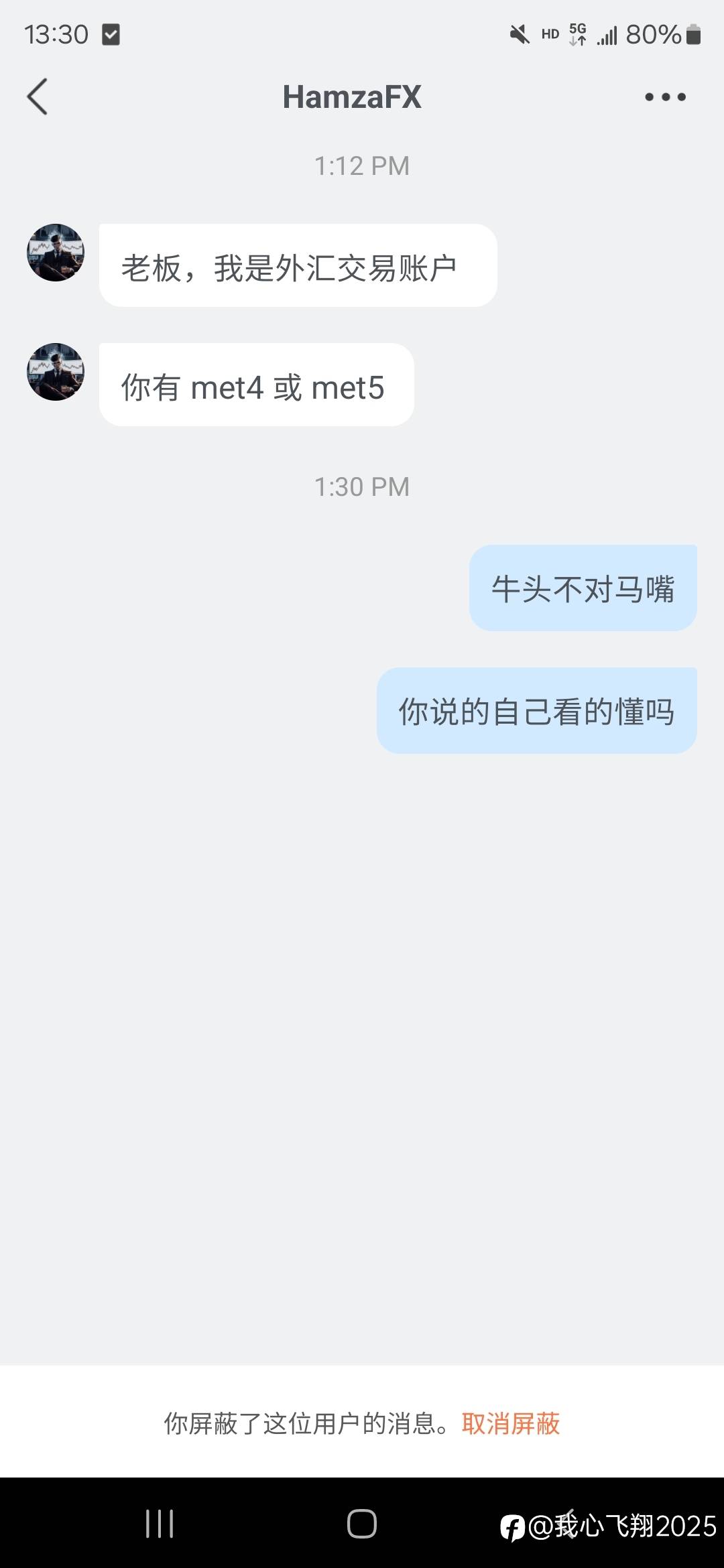Open HamzaFX's avatar beside met4 message
This screenshot has height=1568, width=724.
[56, 372]
